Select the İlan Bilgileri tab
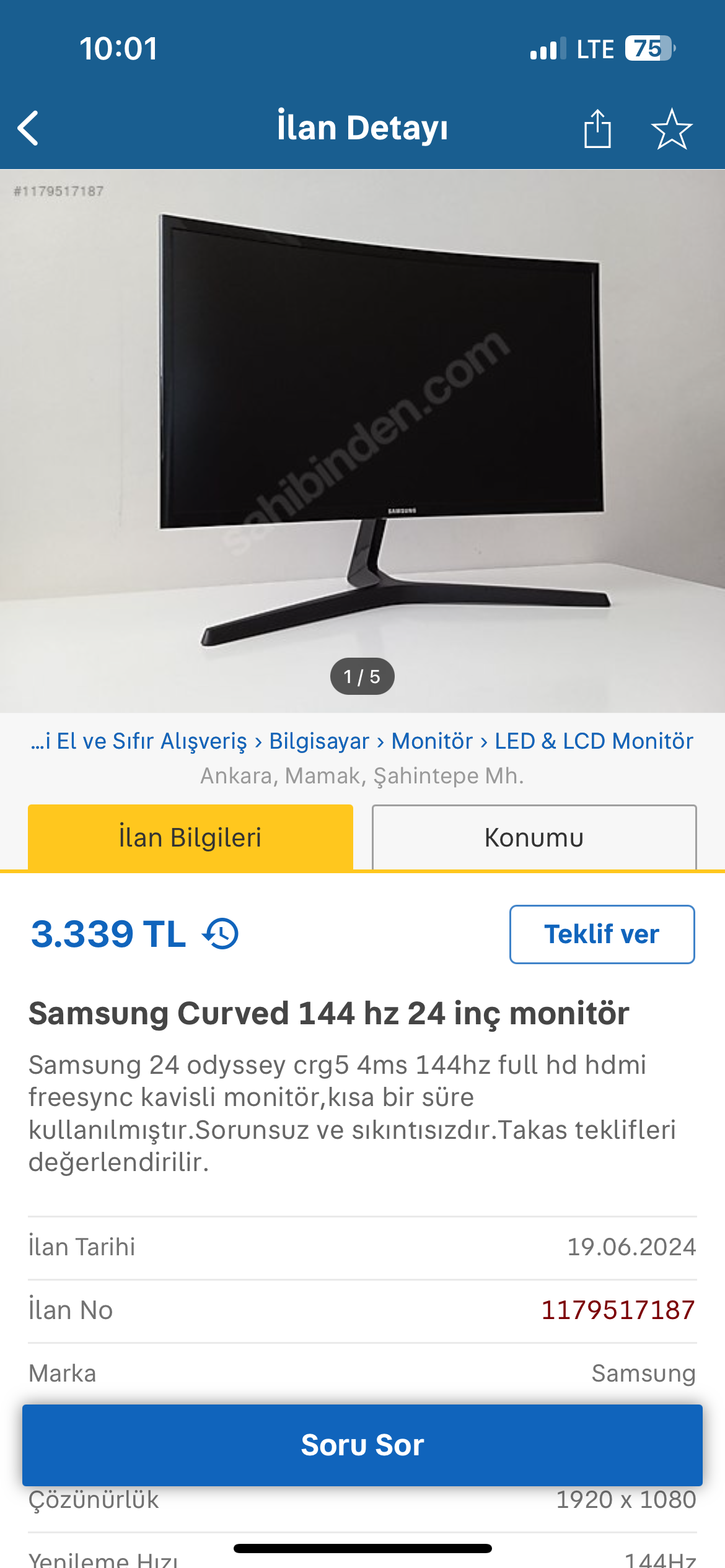The width and height of the screenshot is (725, 1568). tap(190, 837)
